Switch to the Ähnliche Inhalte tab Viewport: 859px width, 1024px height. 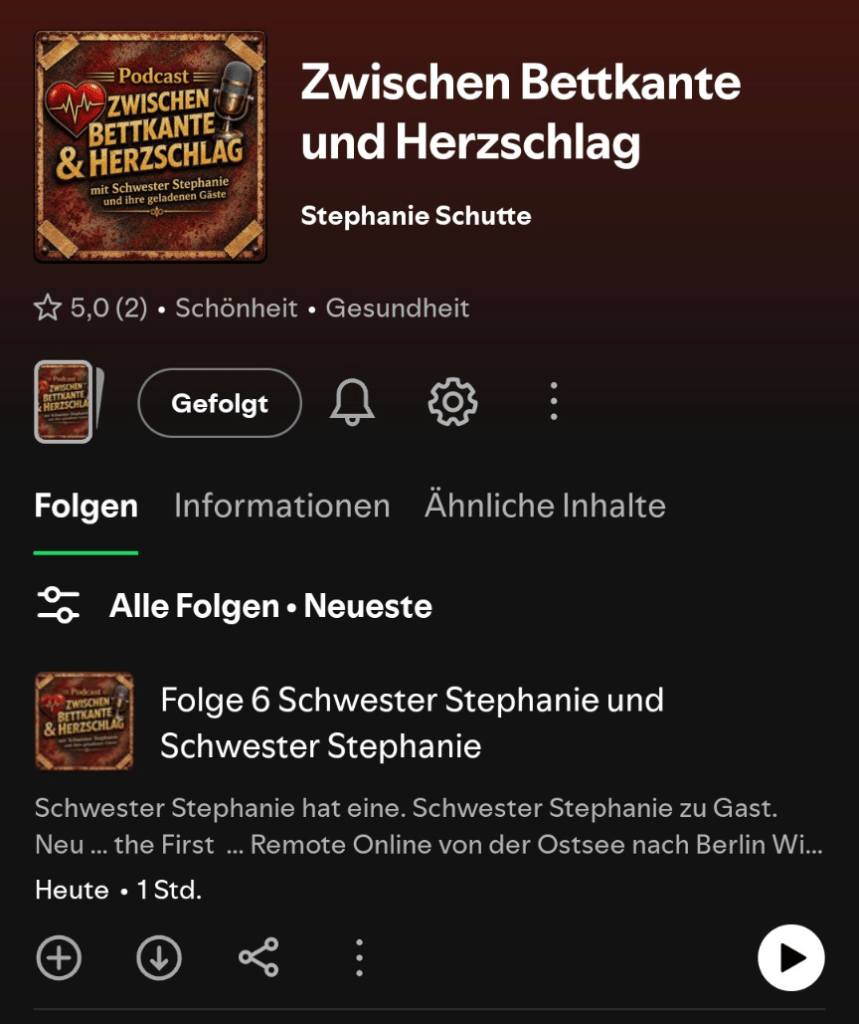pos(545,506)
